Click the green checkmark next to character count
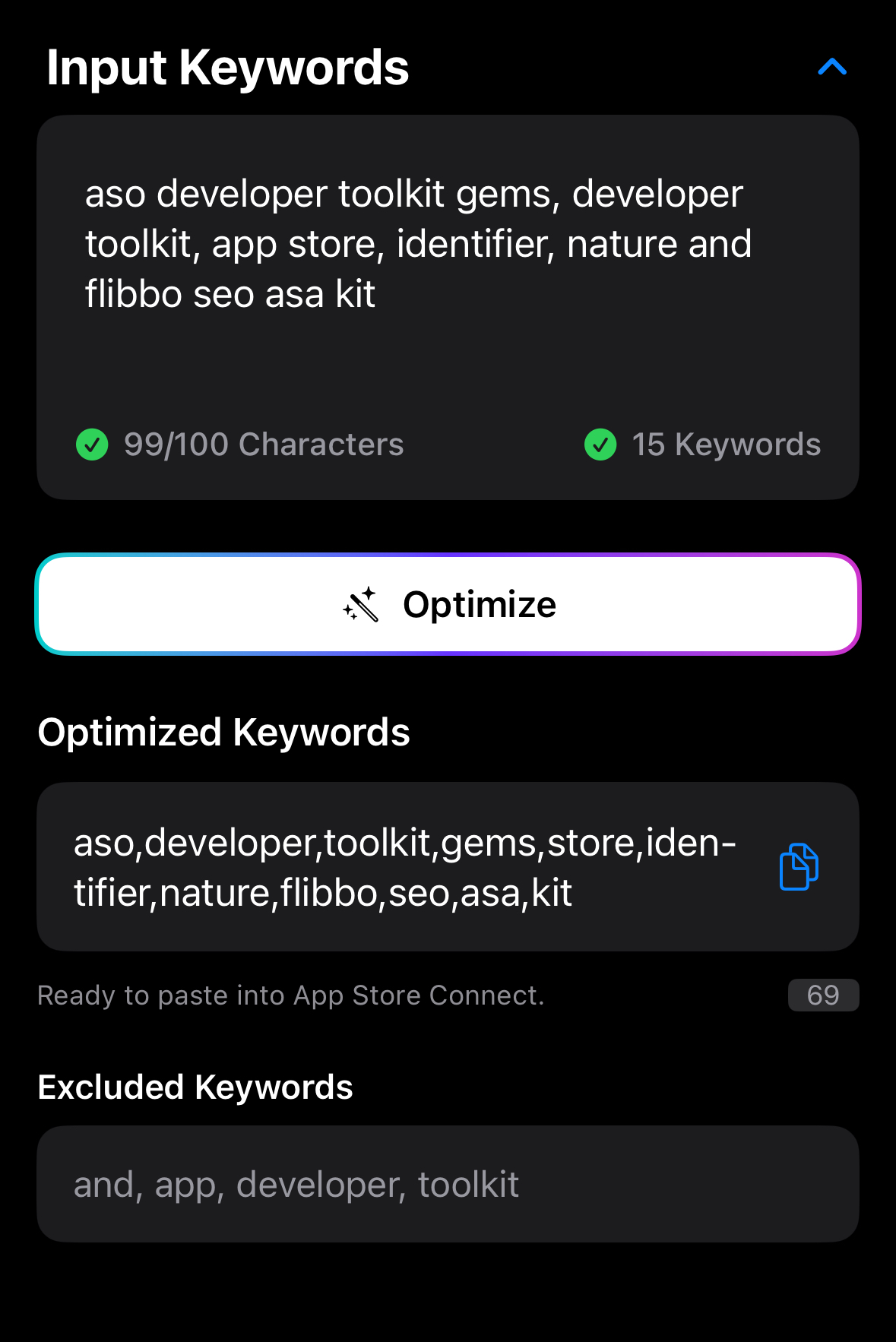896x1342 pixels. pos(93,445)
